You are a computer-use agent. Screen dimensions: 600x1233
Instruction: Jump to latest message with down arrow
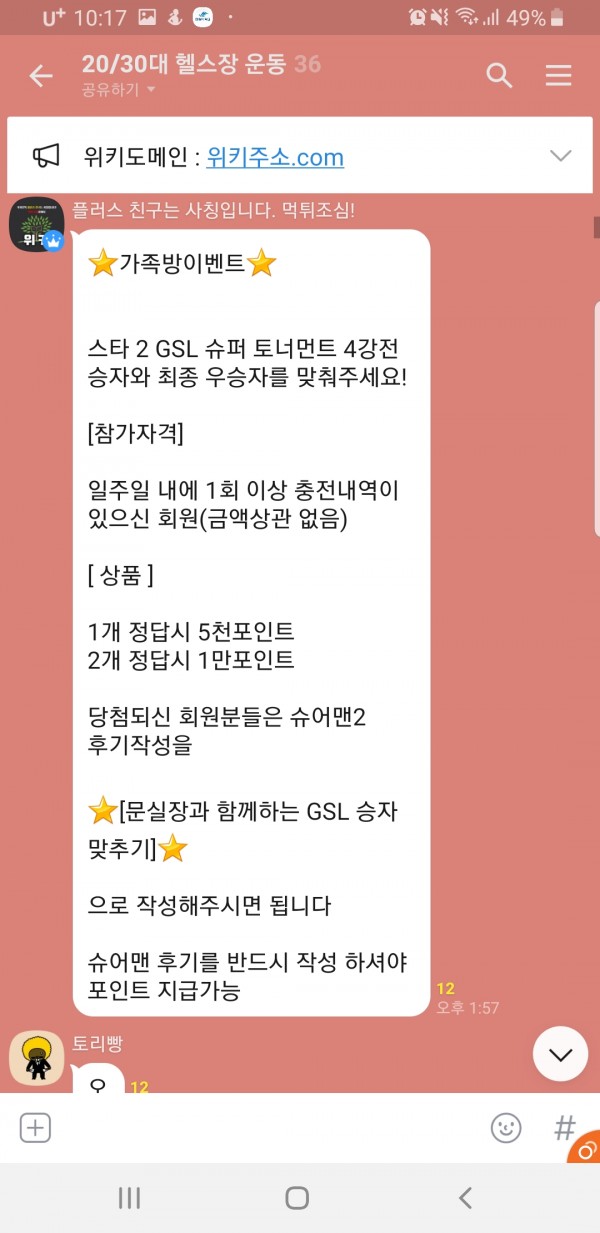pyautogui.click(x=560, y=1053)
